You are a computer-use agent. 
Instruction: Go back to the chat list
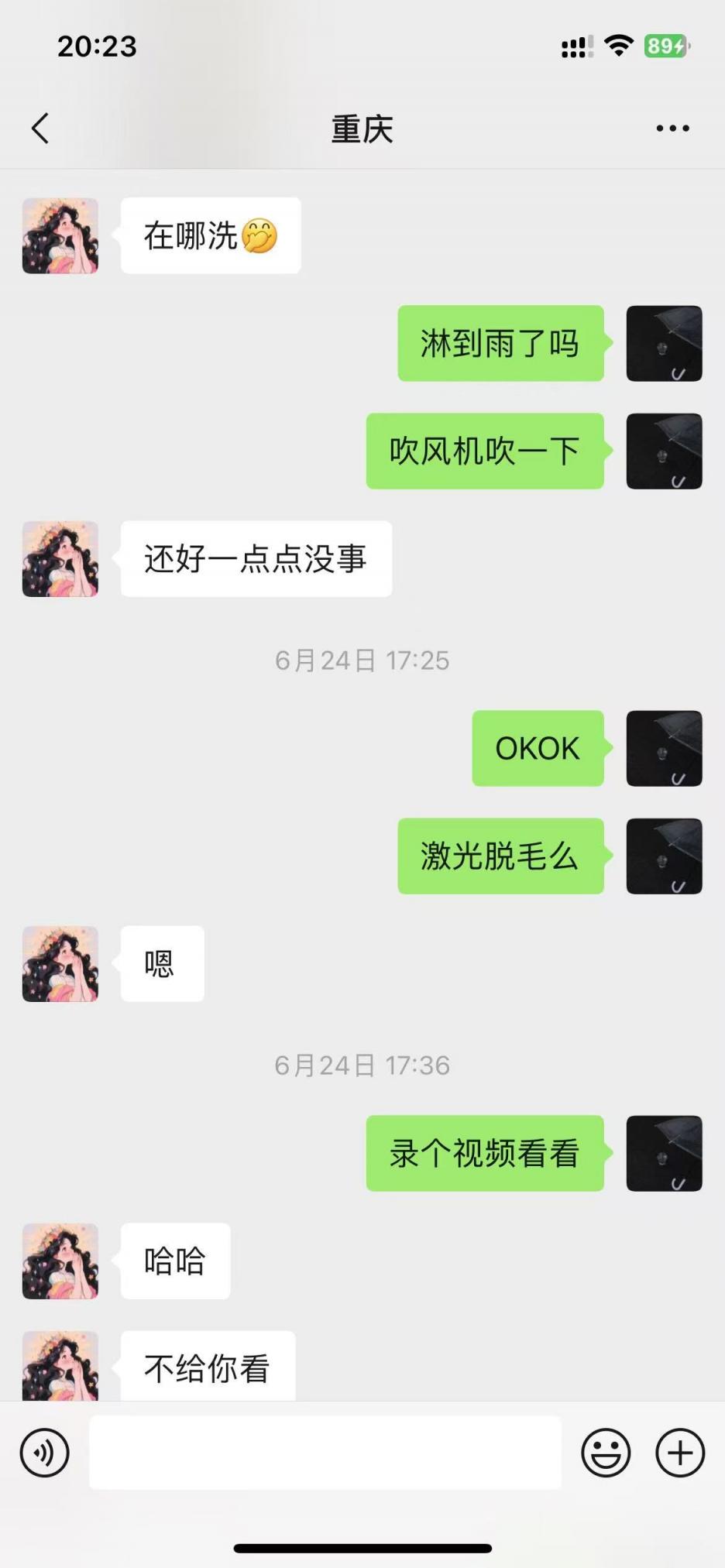pyautogui.click(x=40, y=129)
